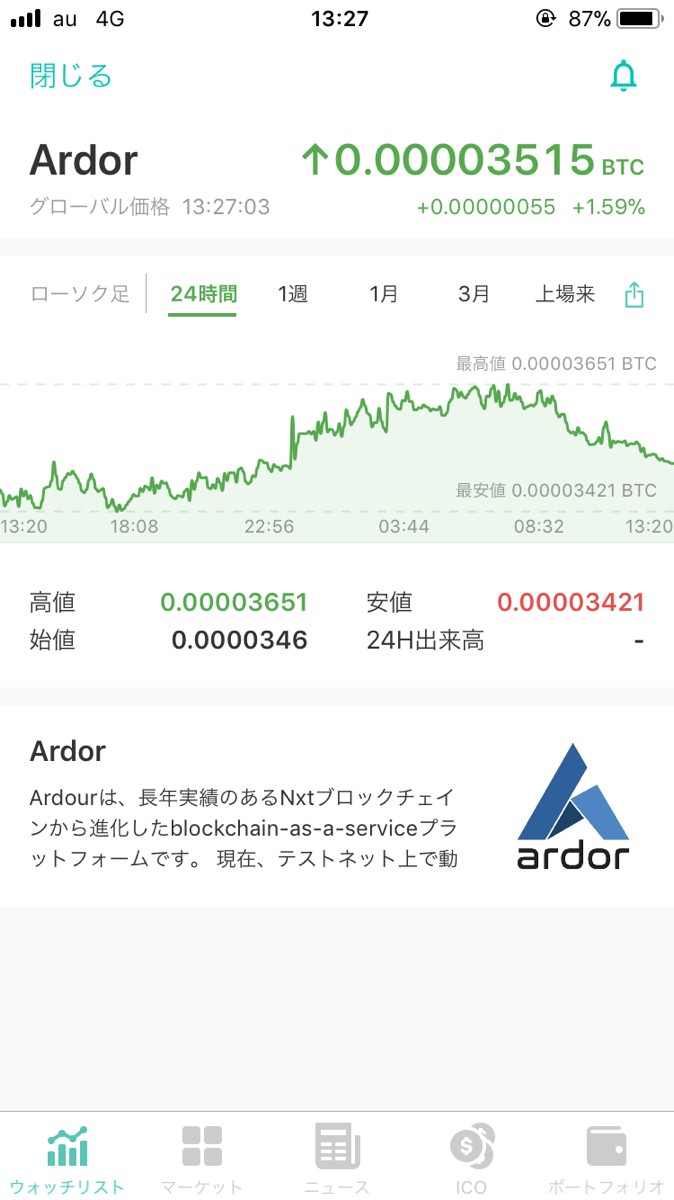Screen dimensions: 674x1200
Task: Switch chart to ローソク足 candlestick view
Action: 80,294
